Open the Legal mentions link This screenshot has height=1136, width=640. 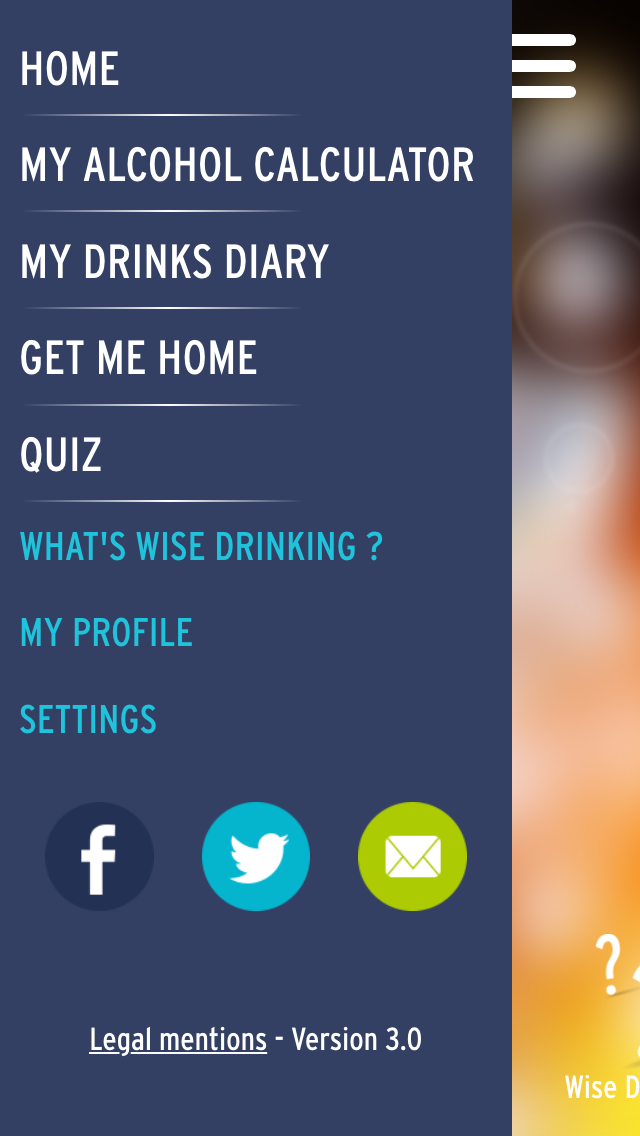(178, 1040)
